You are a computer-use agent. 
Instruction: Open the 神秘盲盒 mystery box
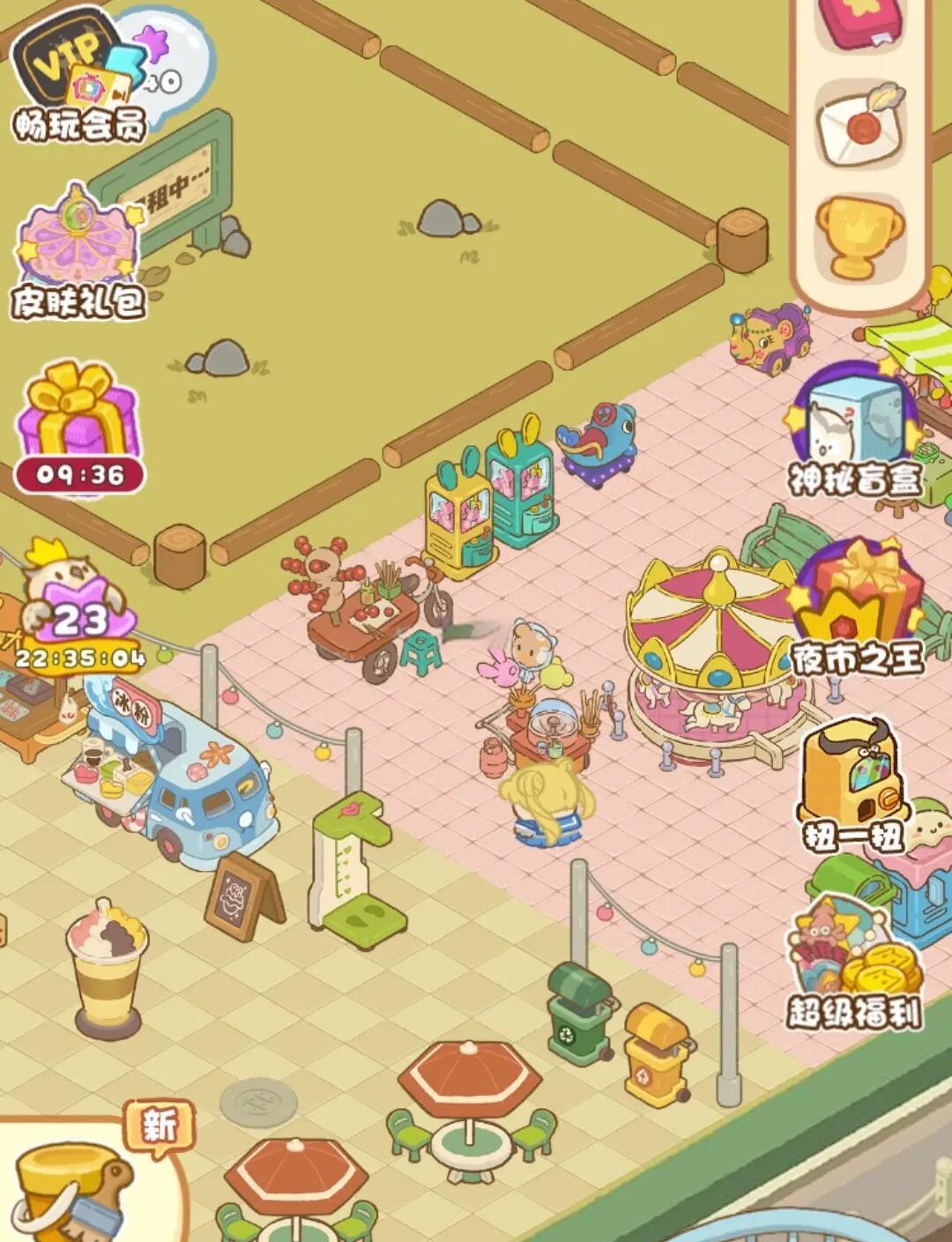click(853, 432)
